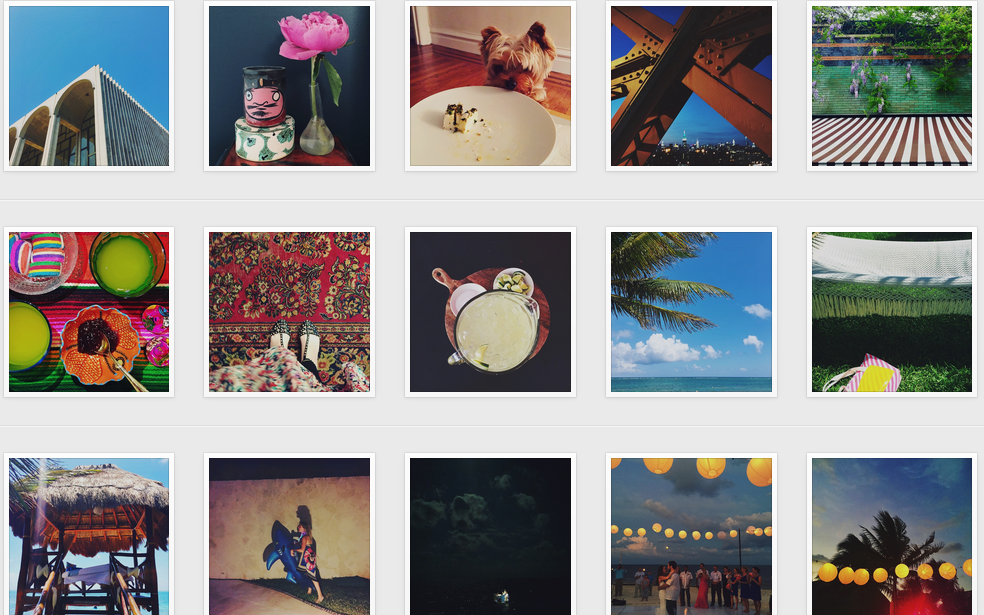This screenshot has width=984, height=615.
Task: View the palm tree ocean photo
Action: point(691,312)
